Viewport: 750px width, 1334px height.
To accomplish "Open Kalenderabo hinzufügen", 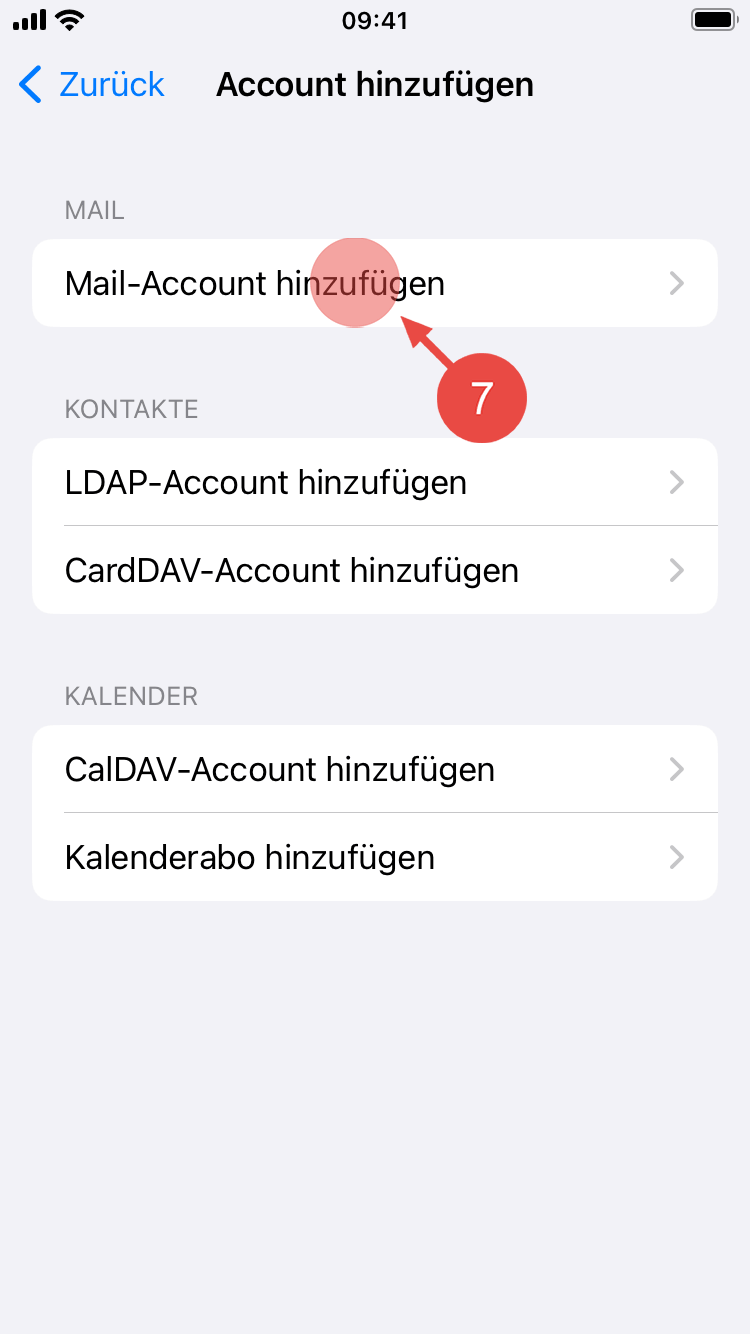I will (x=374, y=858).
